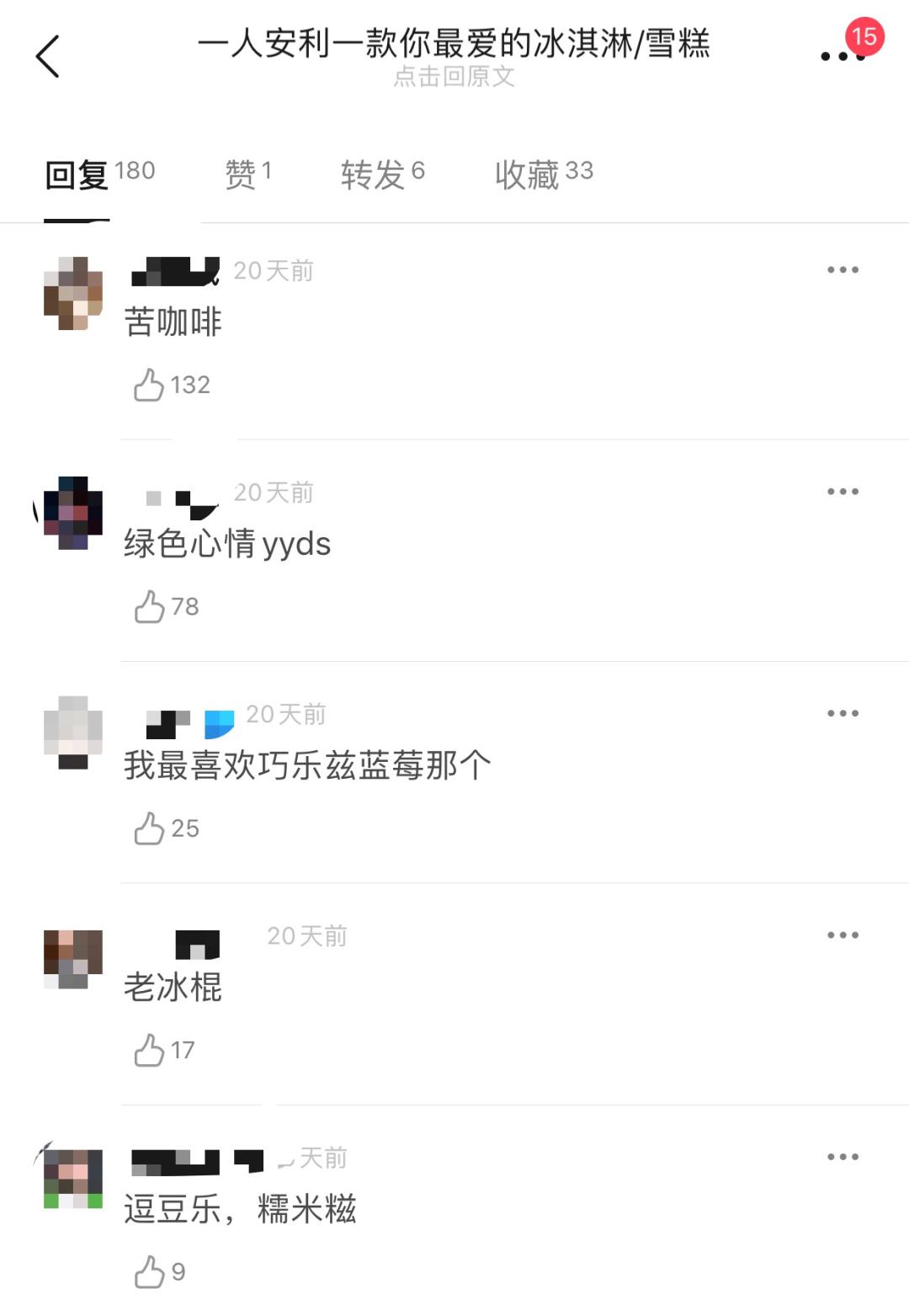Open options for the 绿色心情 comment
Image resolution: width=909 pixels, height=1316 pixels.
click(842, 491)
